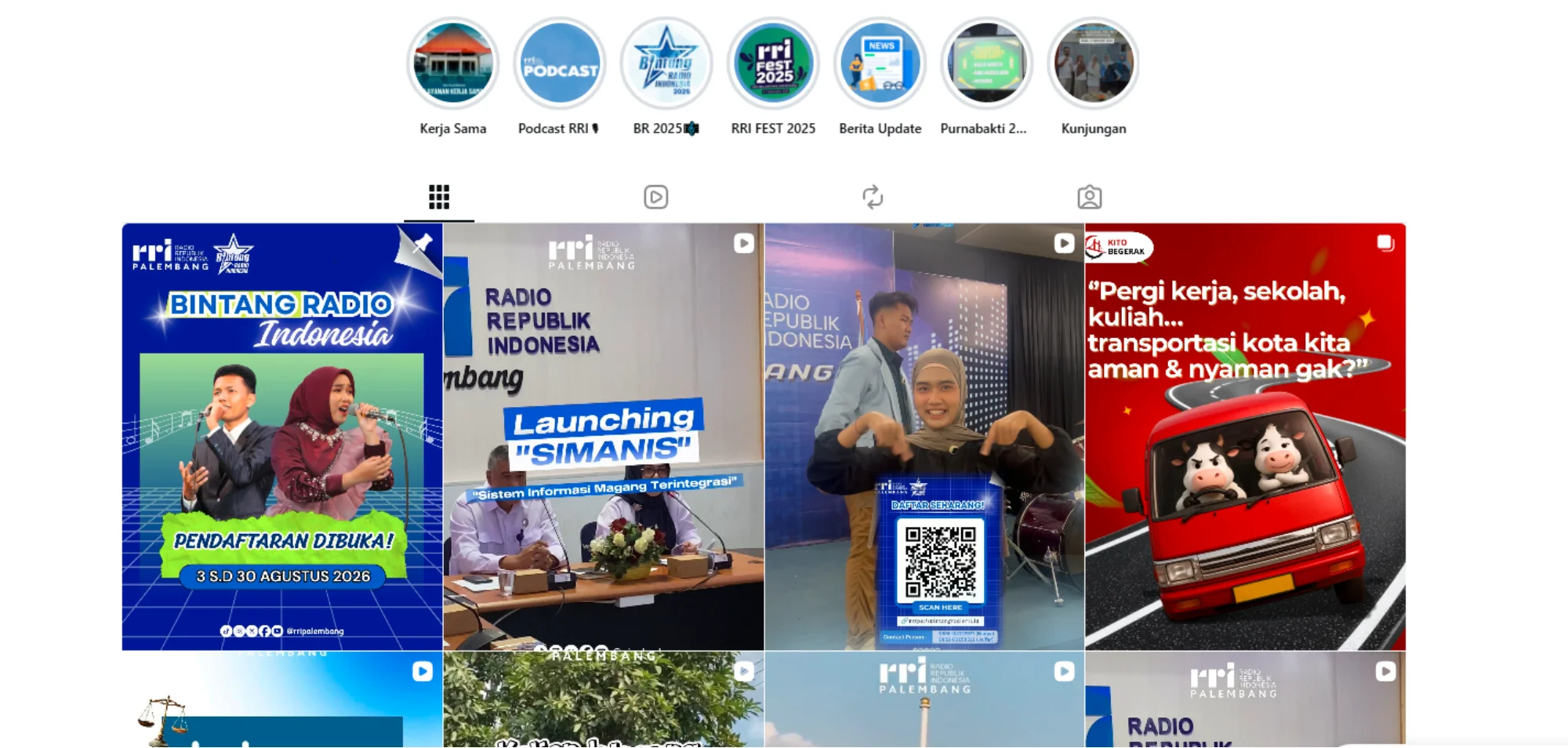Switch to the reposts tab

click(873, 197)
